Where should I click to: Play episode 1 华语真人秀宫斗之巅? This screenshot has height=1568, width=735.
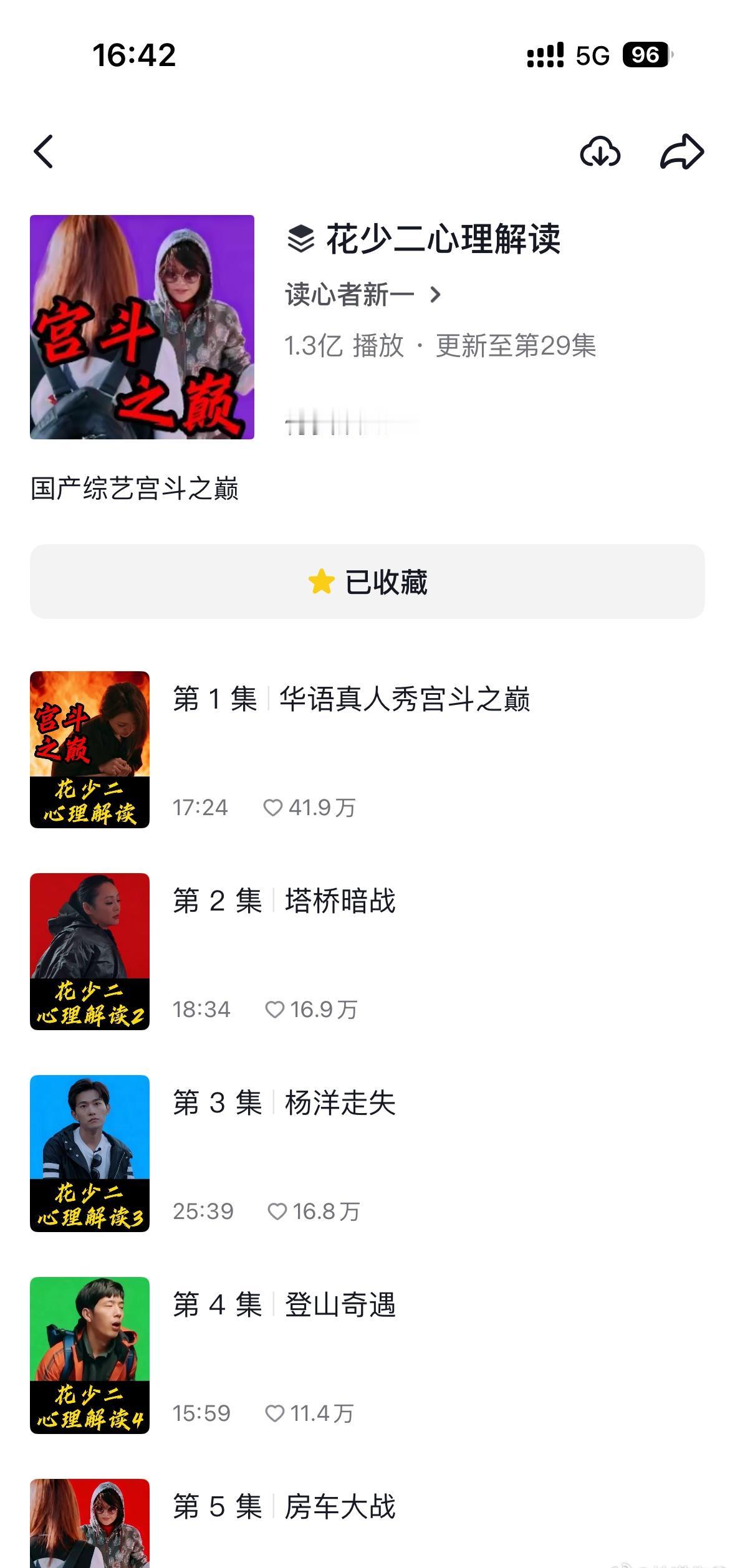click(367, 750)
